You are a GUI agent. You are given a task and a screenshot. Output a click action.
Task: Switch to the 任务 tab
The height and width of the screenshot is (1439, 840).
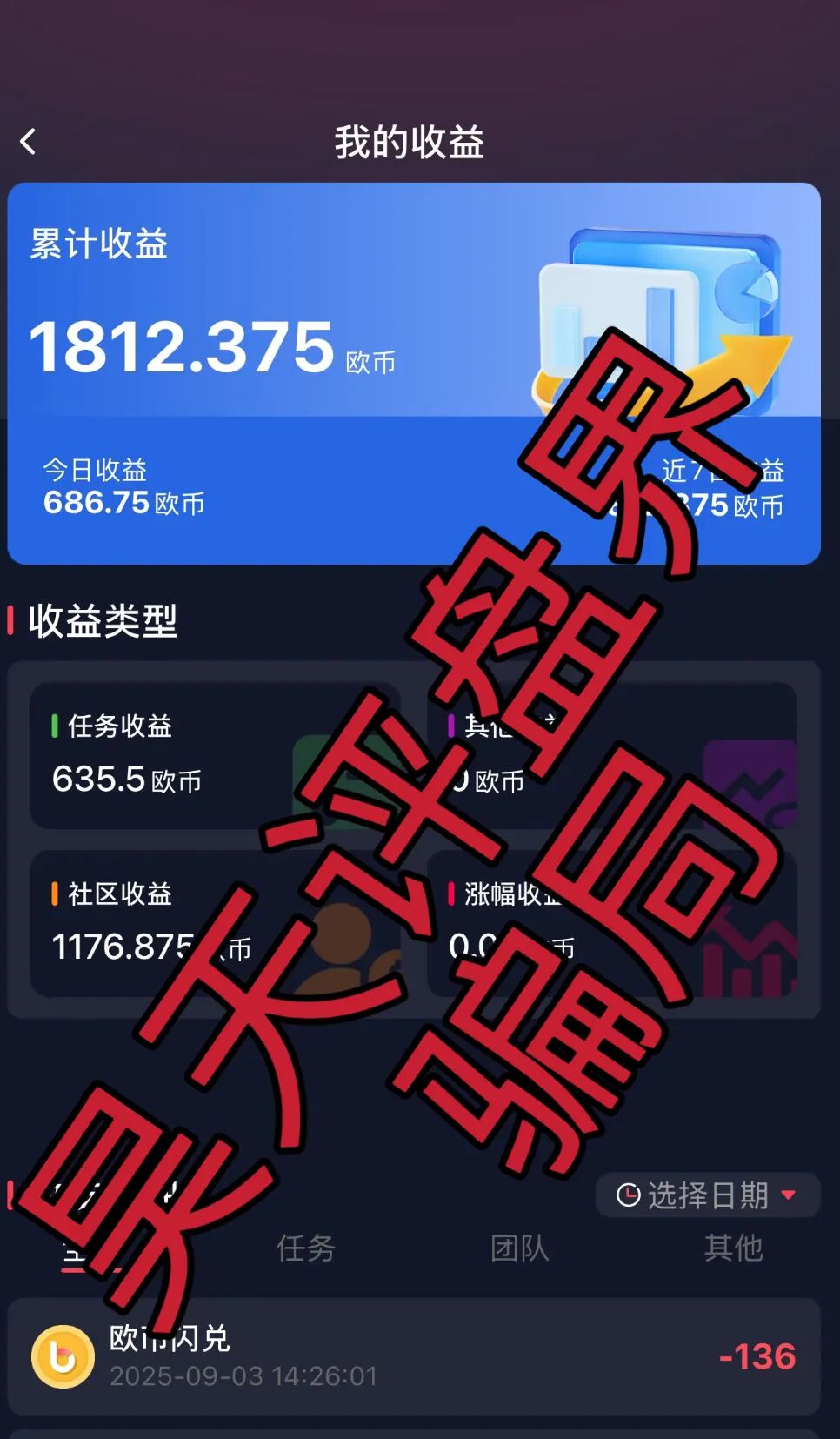point(305,1248)
